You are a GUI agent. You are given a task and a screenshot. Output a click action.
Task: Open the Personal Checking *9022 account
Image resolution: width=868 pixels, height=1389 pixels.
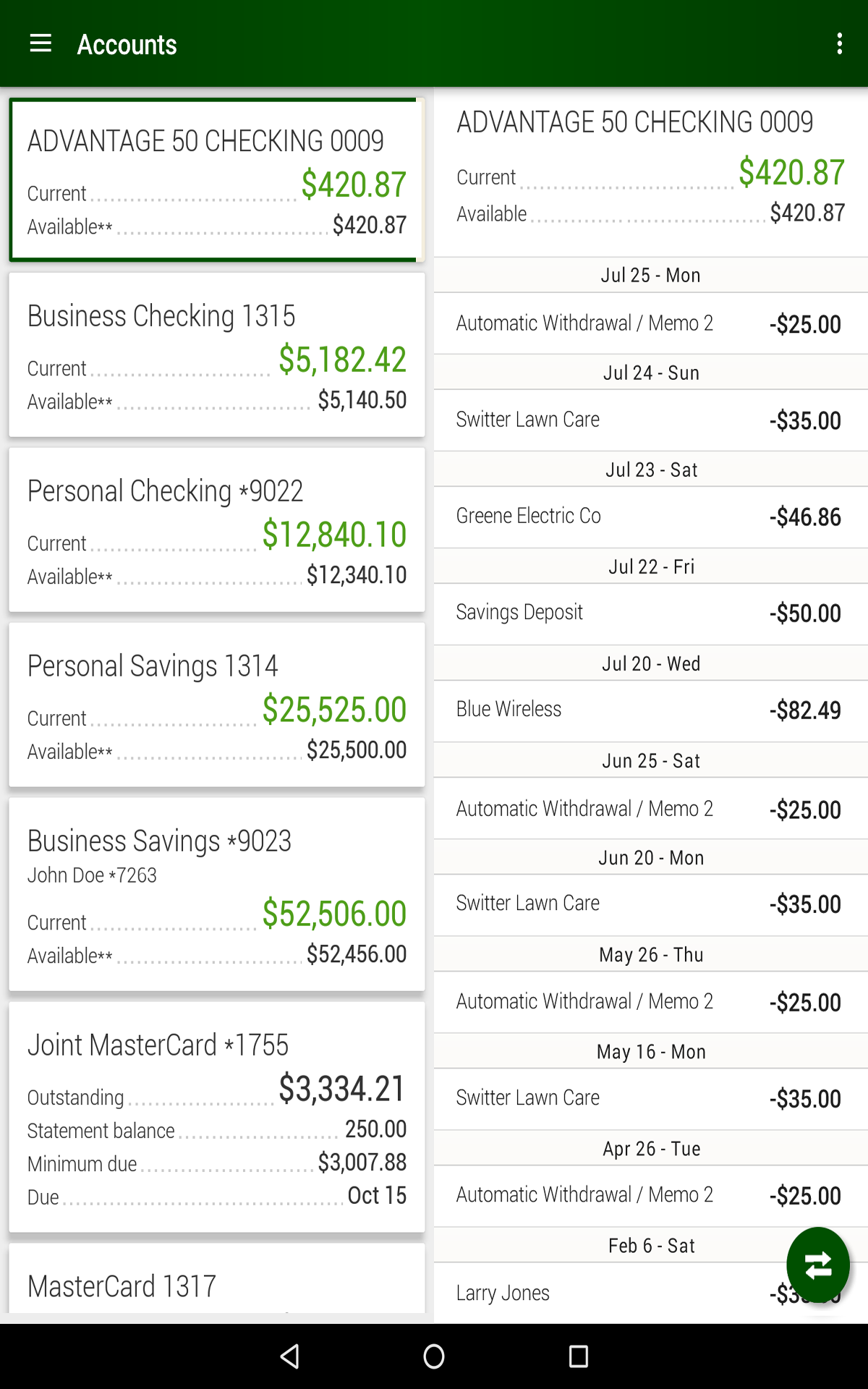(216, 530)
